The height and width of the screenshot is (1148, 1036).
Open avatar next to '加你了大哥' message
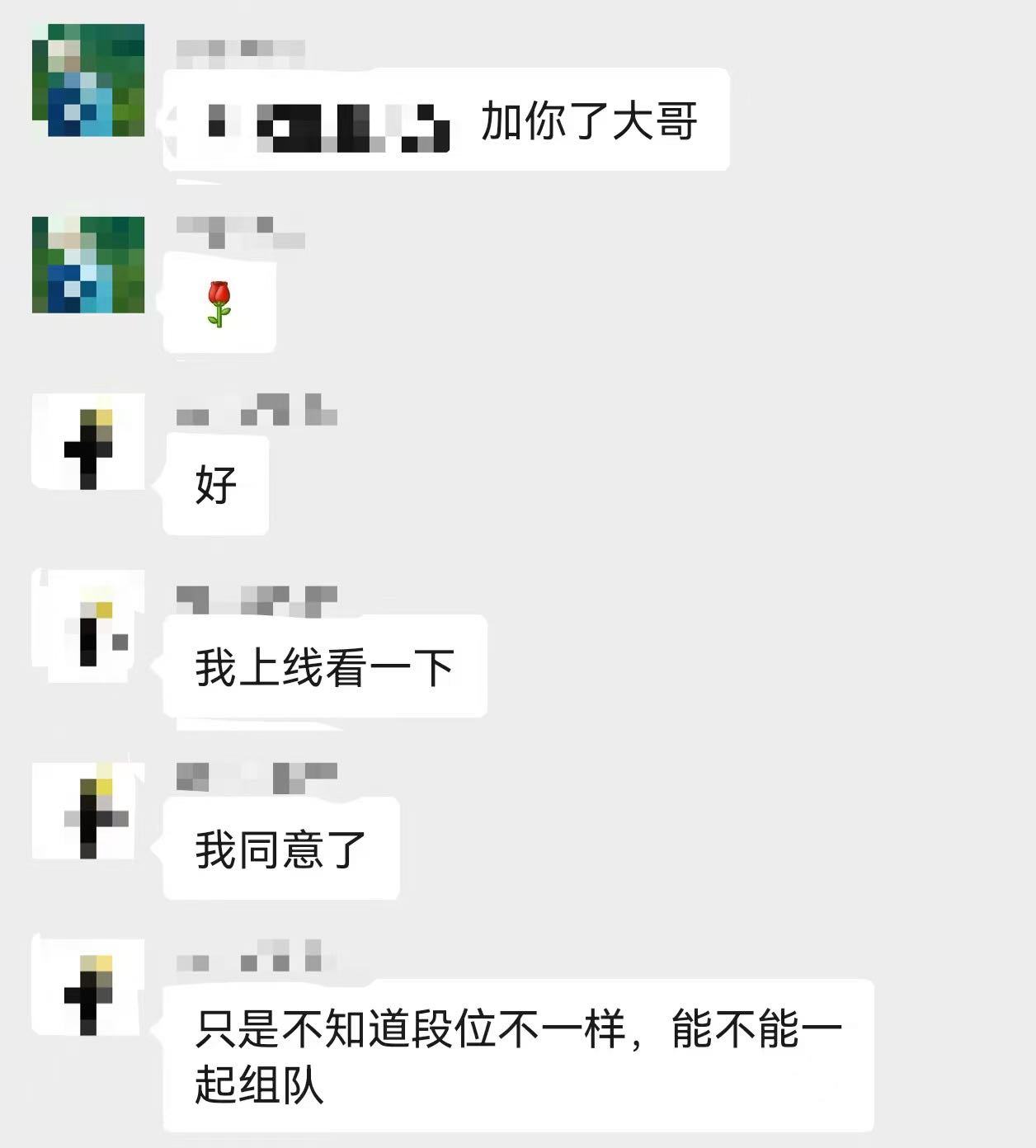point(88,80)
